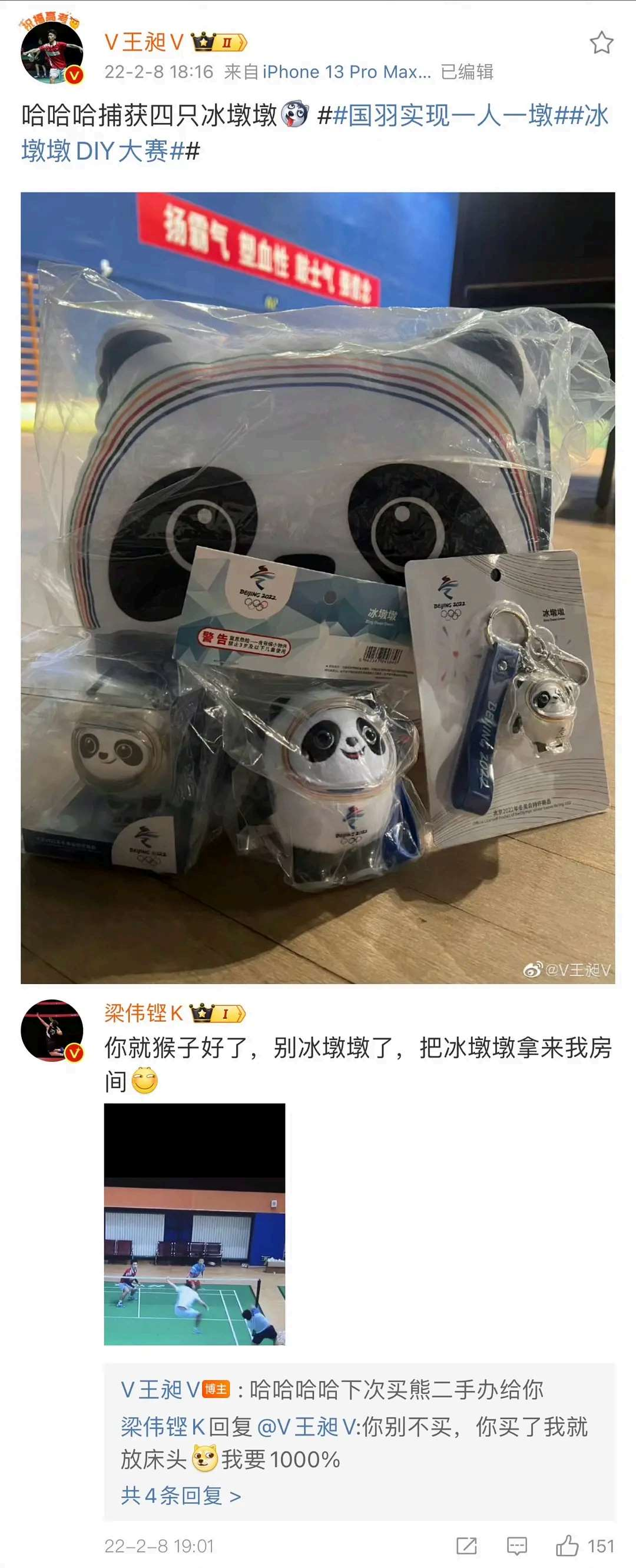Screen dimensions: 636x1568
Task: Reply to 梁伟铿K's comment
Action: (x=516, y=1546)
